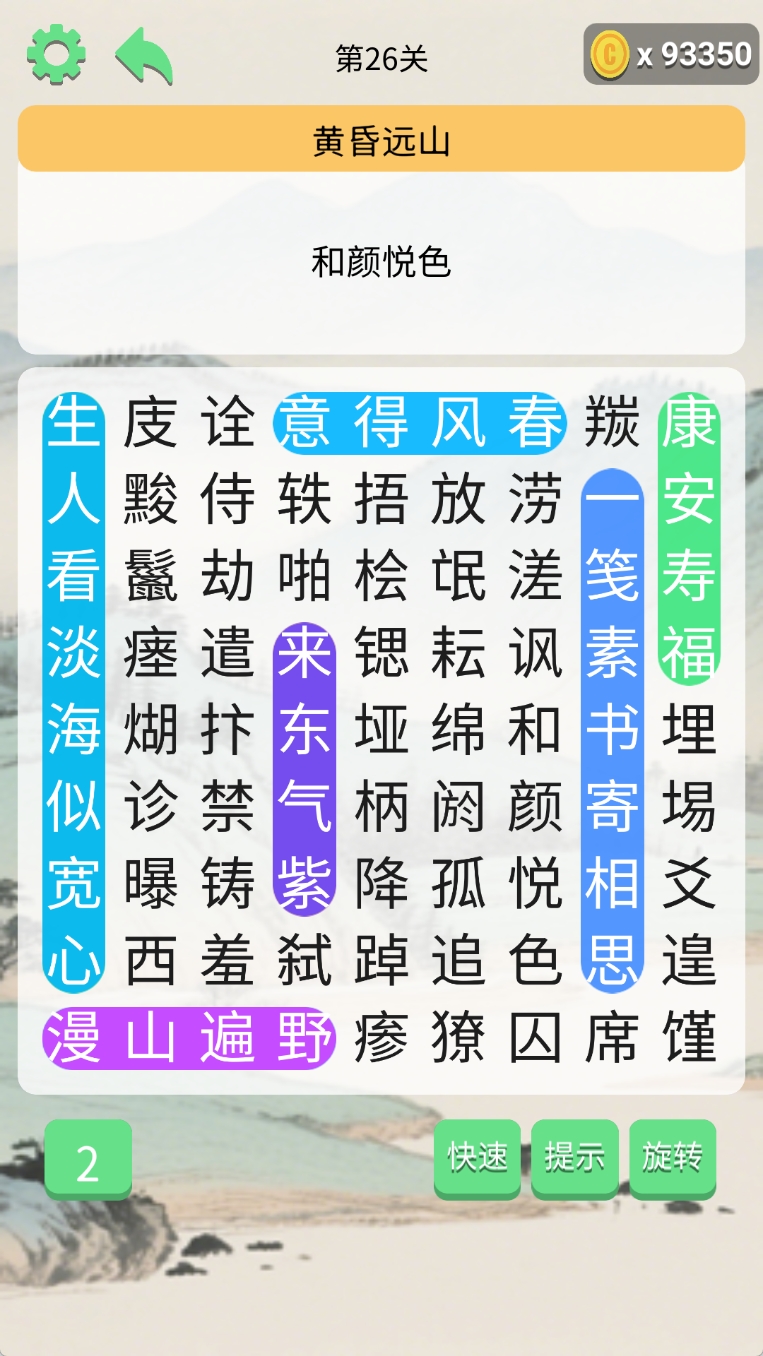This screenshot has width=763, height=1356.
Task: Tap the grid character 放
Action: pyautogui.click(x=458, y=499)
